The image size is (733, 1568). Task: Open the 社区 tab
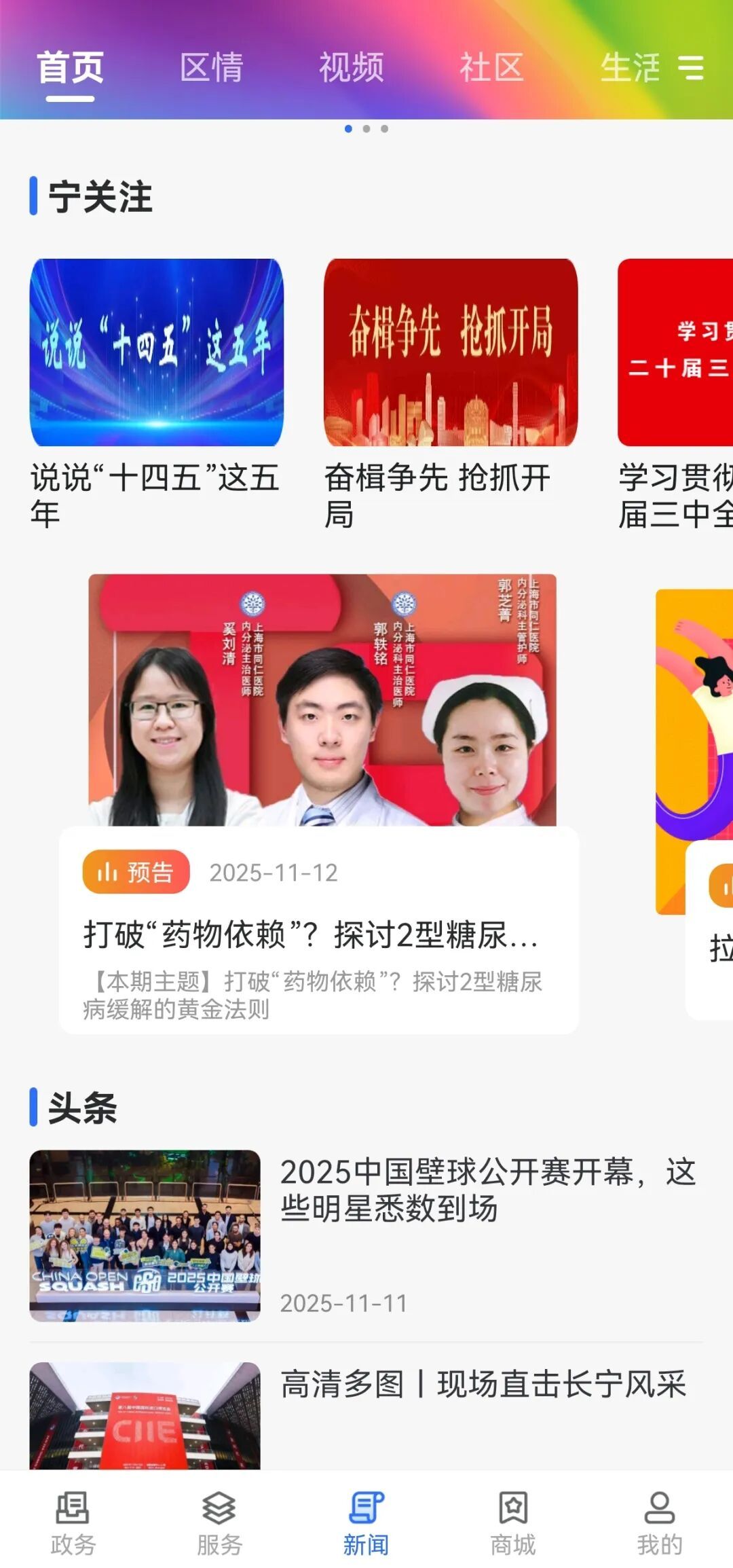[491, 68]
